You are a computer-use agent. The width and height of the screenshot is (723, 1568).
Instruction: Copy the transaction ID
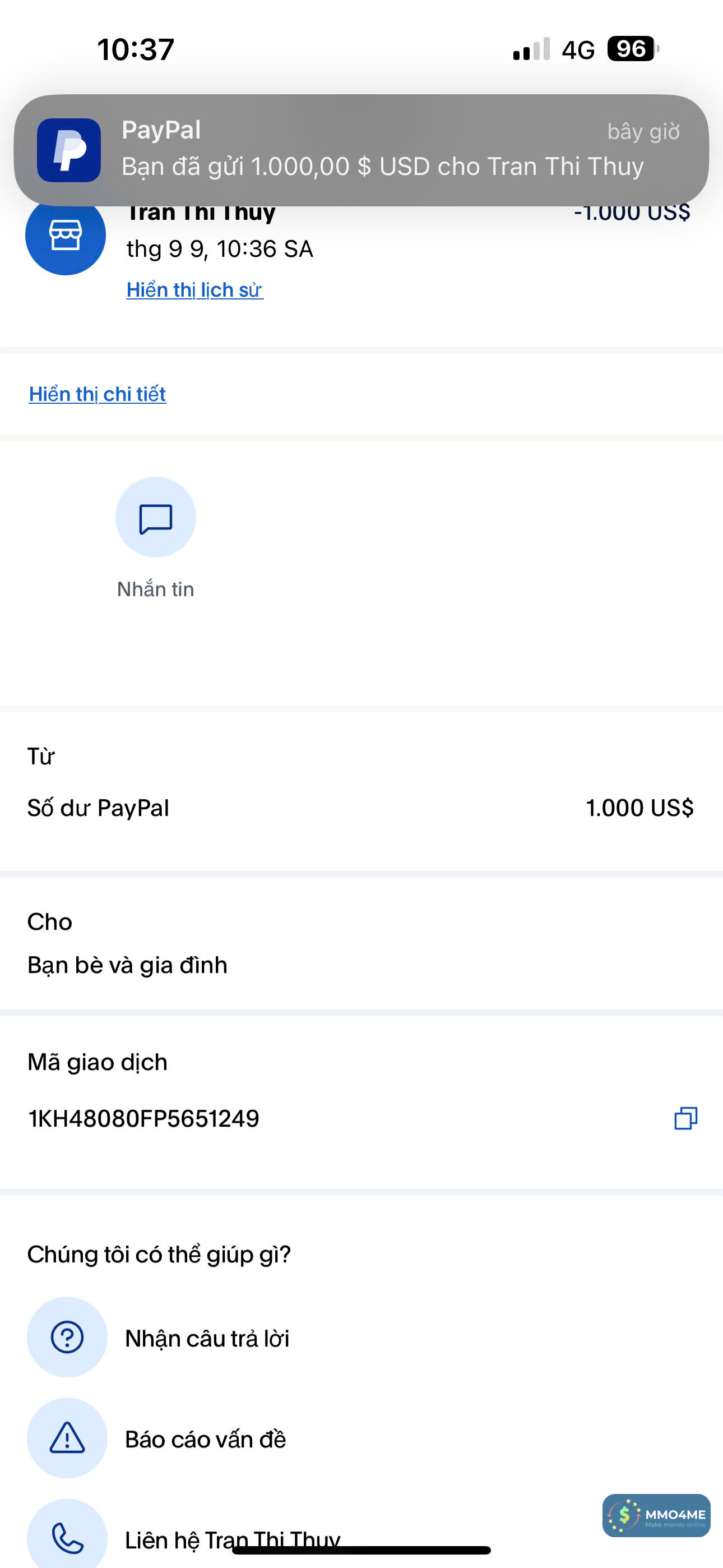685,1118
